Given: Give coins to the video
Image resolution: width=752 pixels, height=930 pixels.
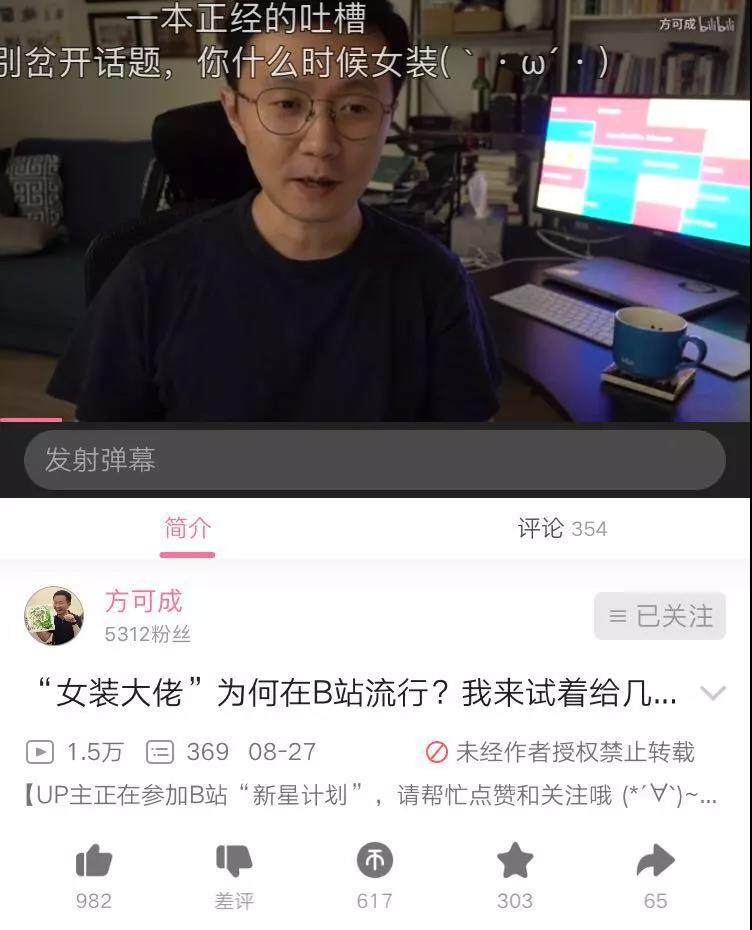Looking at the screenshot, I should coord(375,861).
